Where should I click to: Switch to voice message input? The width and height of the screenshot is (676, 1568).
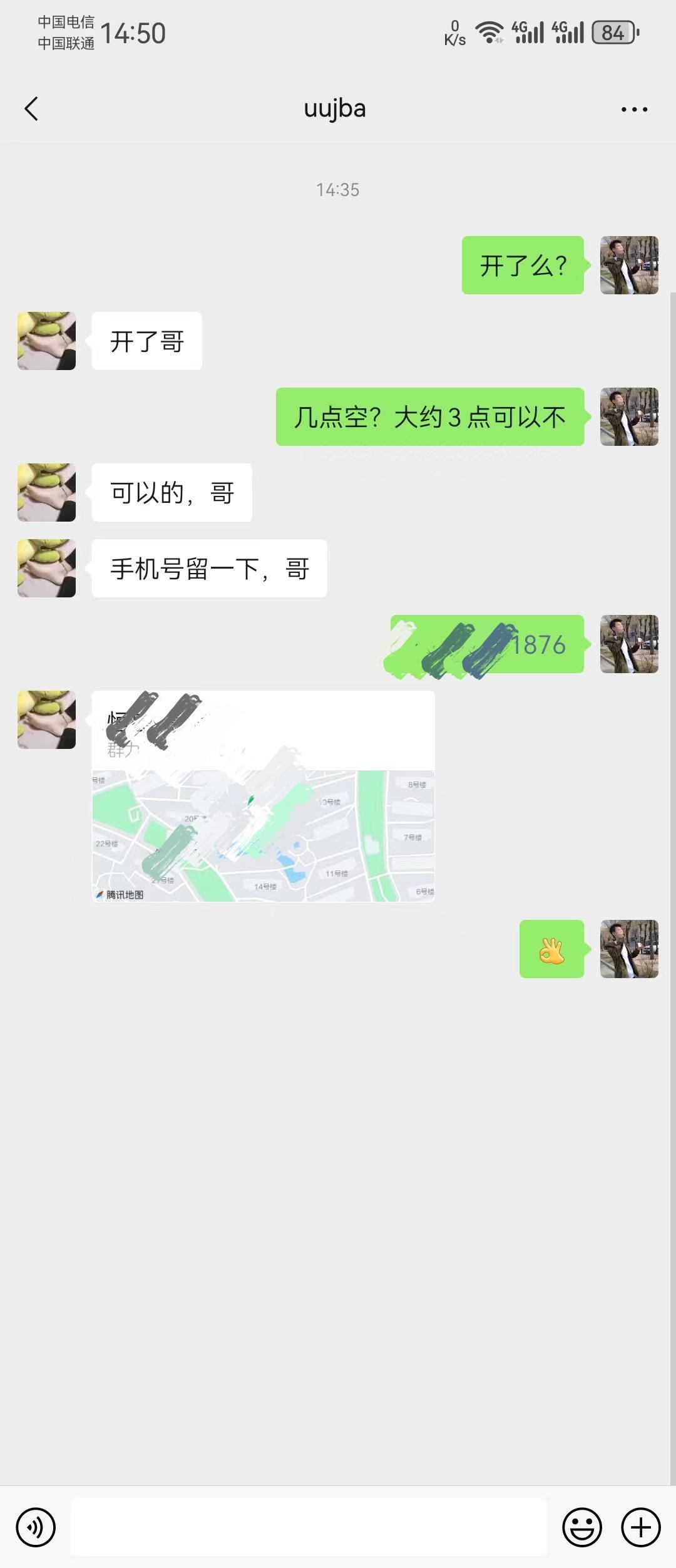(x=36, y=1527)
